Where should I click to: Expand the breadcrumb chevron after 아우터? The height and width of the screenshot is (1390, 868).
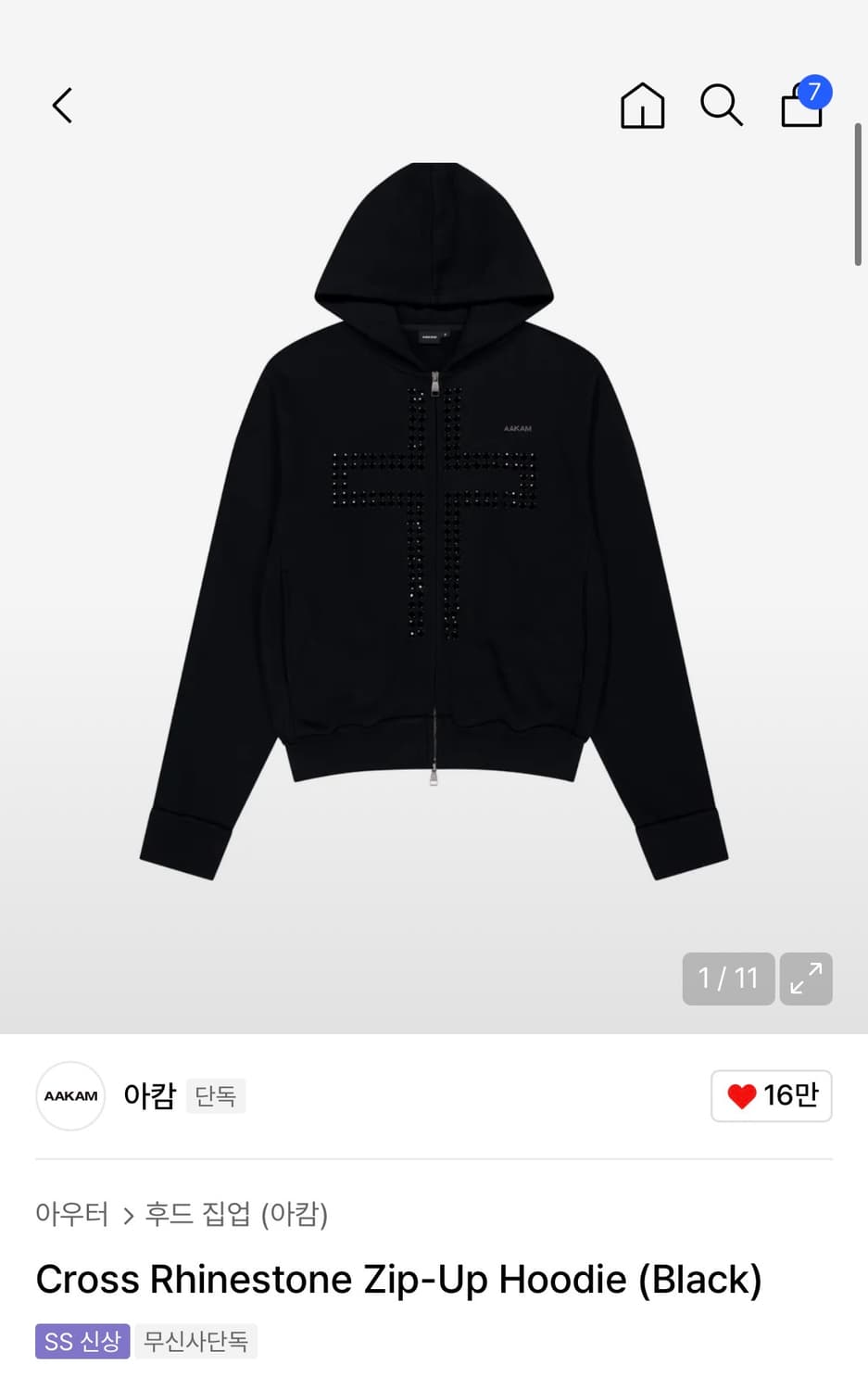click(x=127, y=1214)
